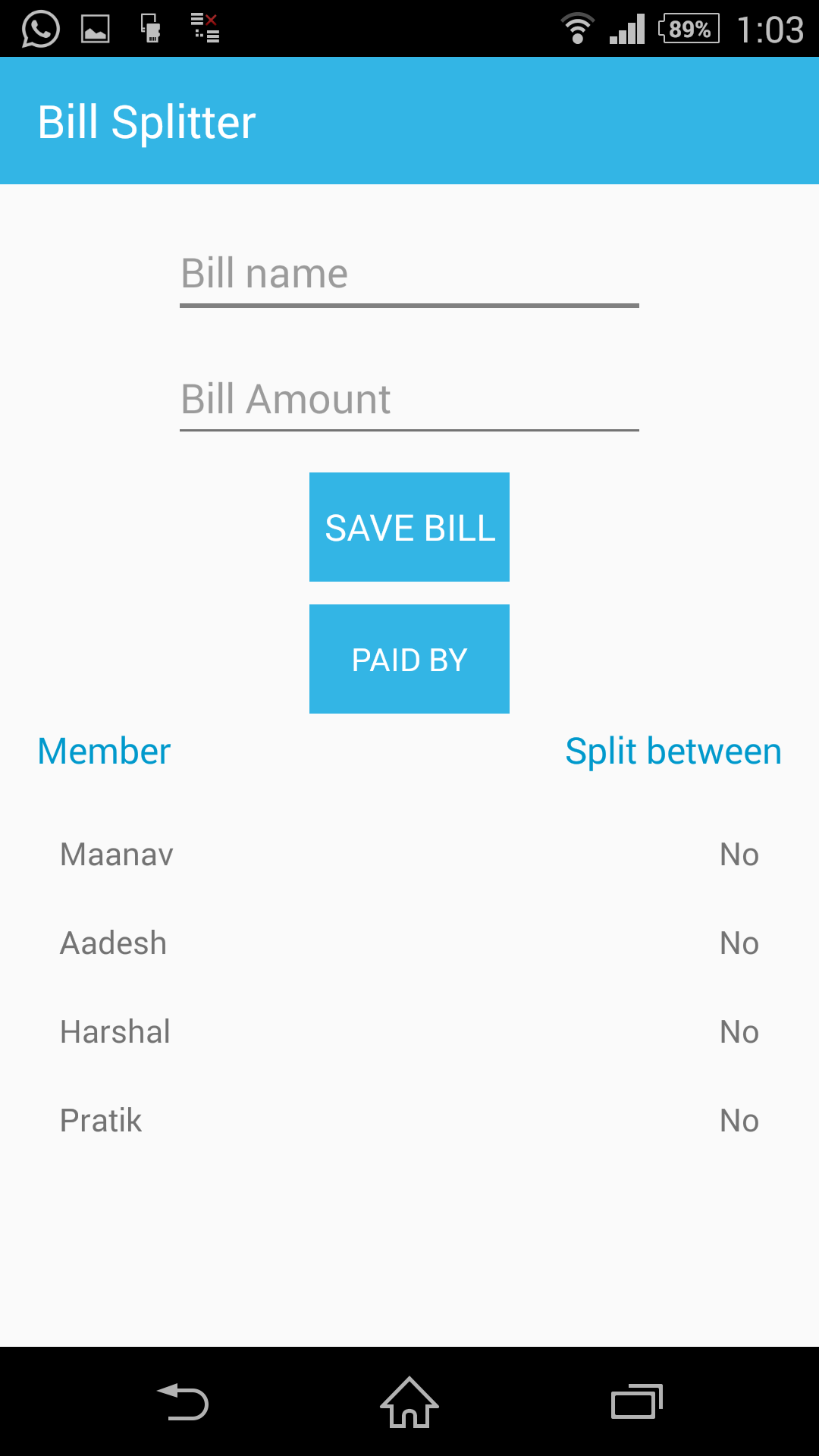Select the Maanav member row
The width and height of the screenshot is (819, 1456).
pos(409,855)
